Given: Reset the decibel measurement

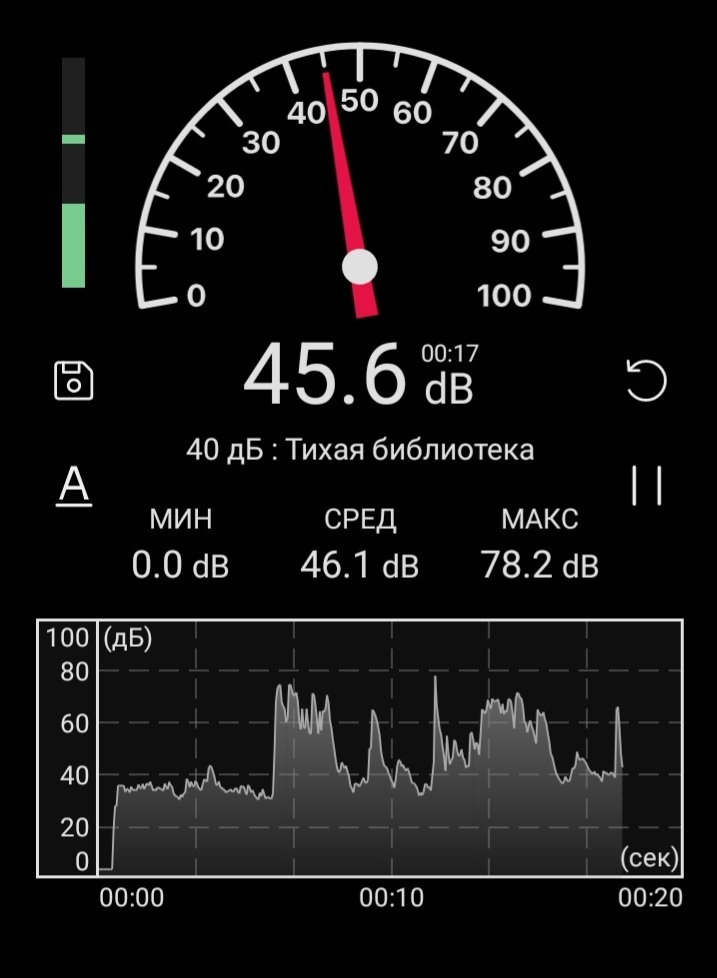Looking at the screenshot, I should click(646, 381).
